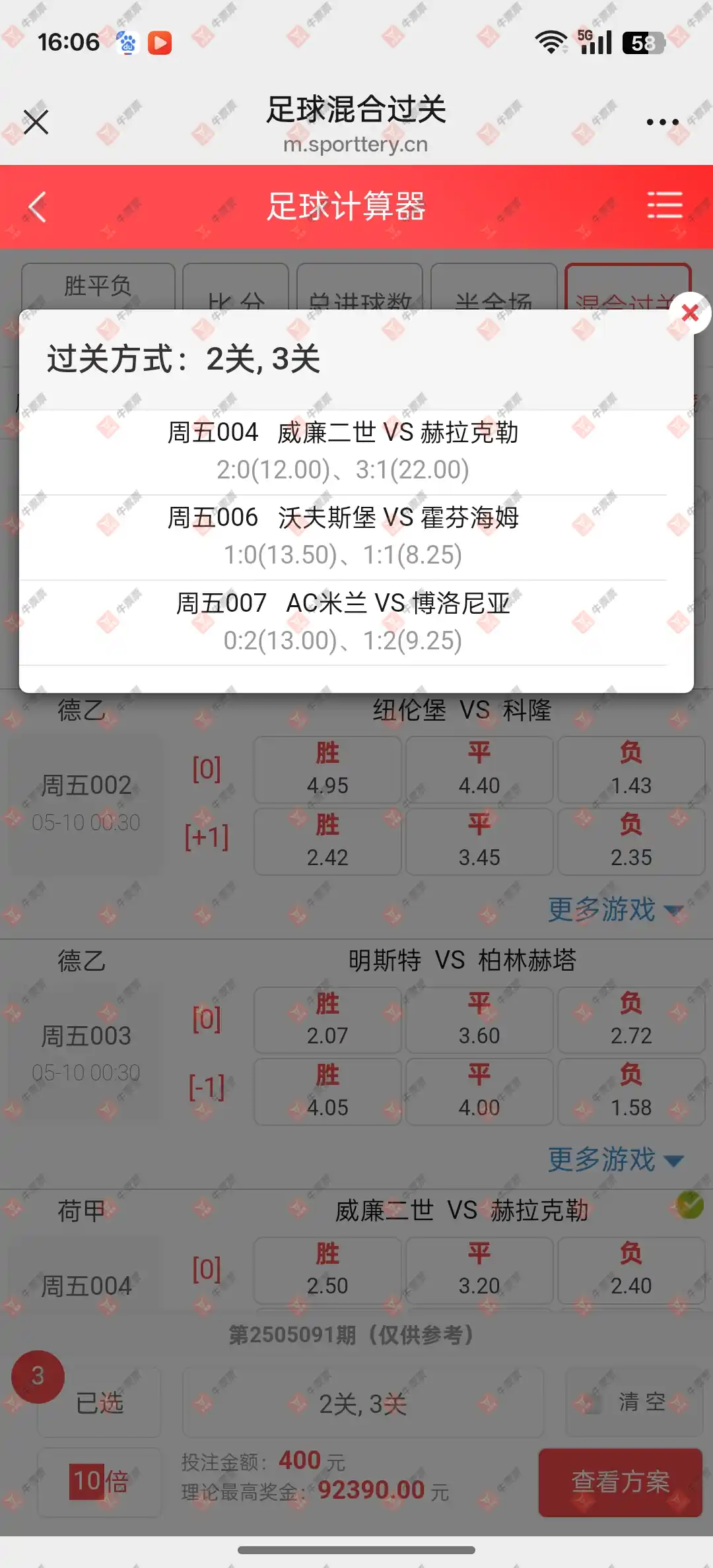The image size is (713, 1568).
Task: Close the webview with the X icon
Action: pyautogui.click(x=36, y=122)
